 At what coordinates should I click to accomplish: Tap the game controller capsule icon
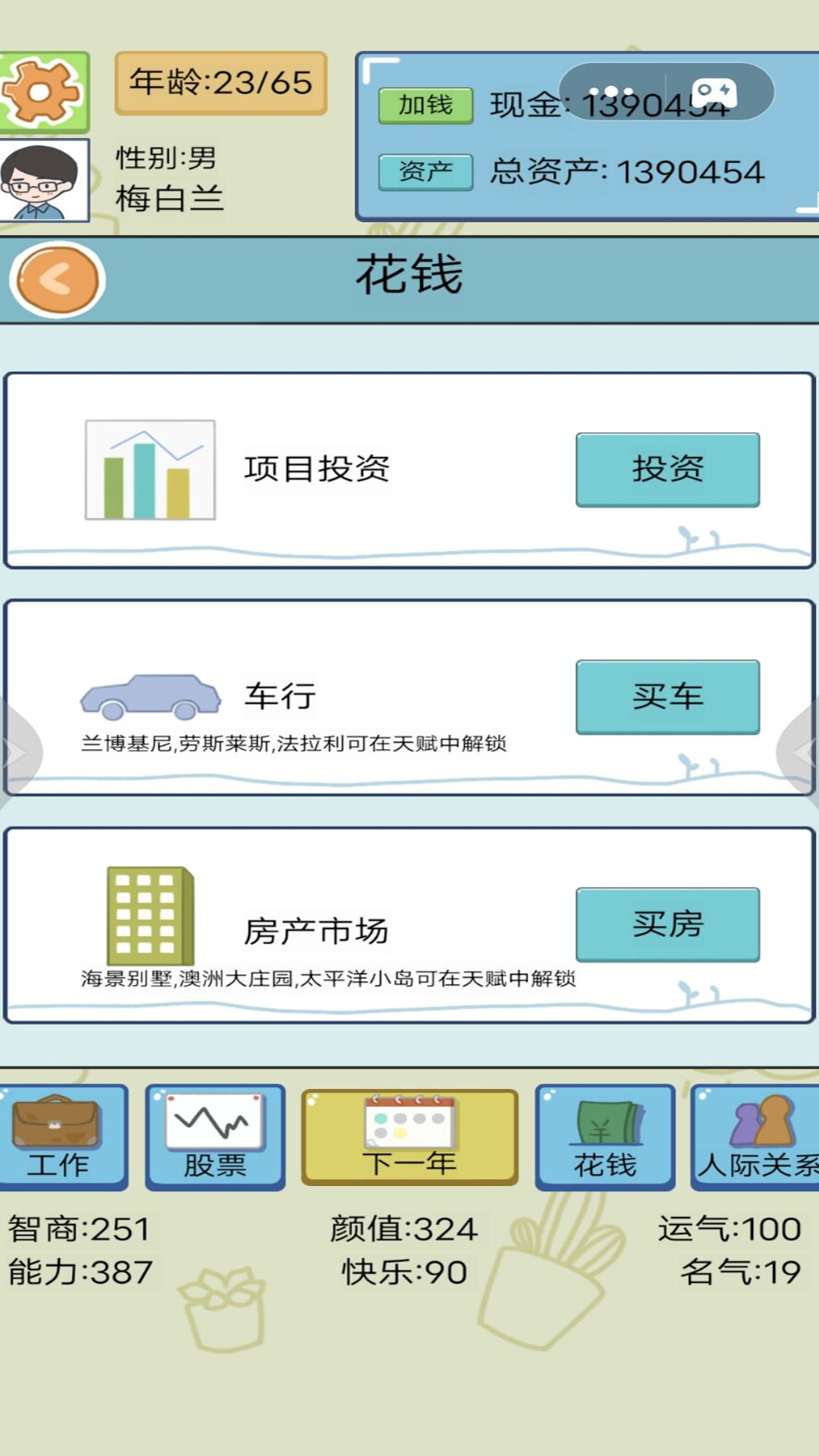click(x=714, y=92)
